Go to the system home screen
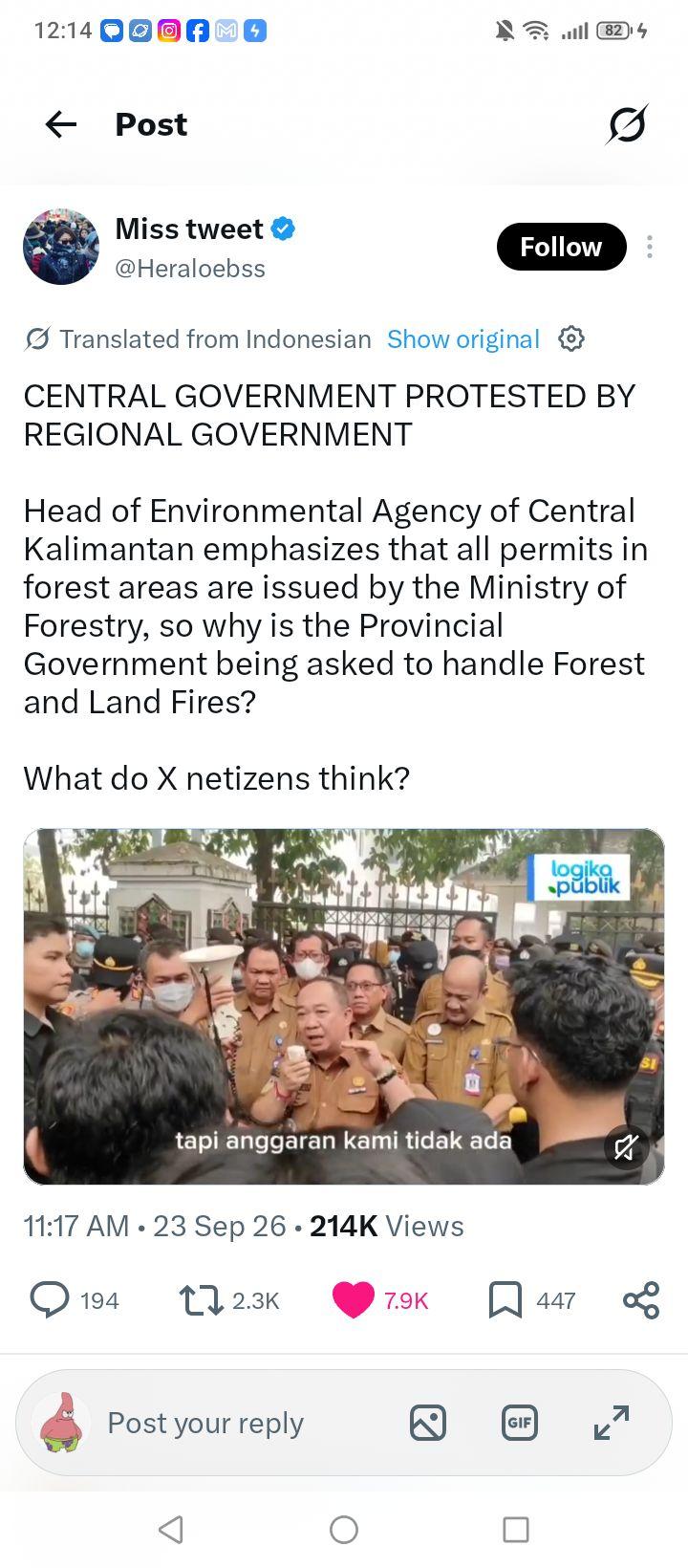 (x=344, y=1530)
